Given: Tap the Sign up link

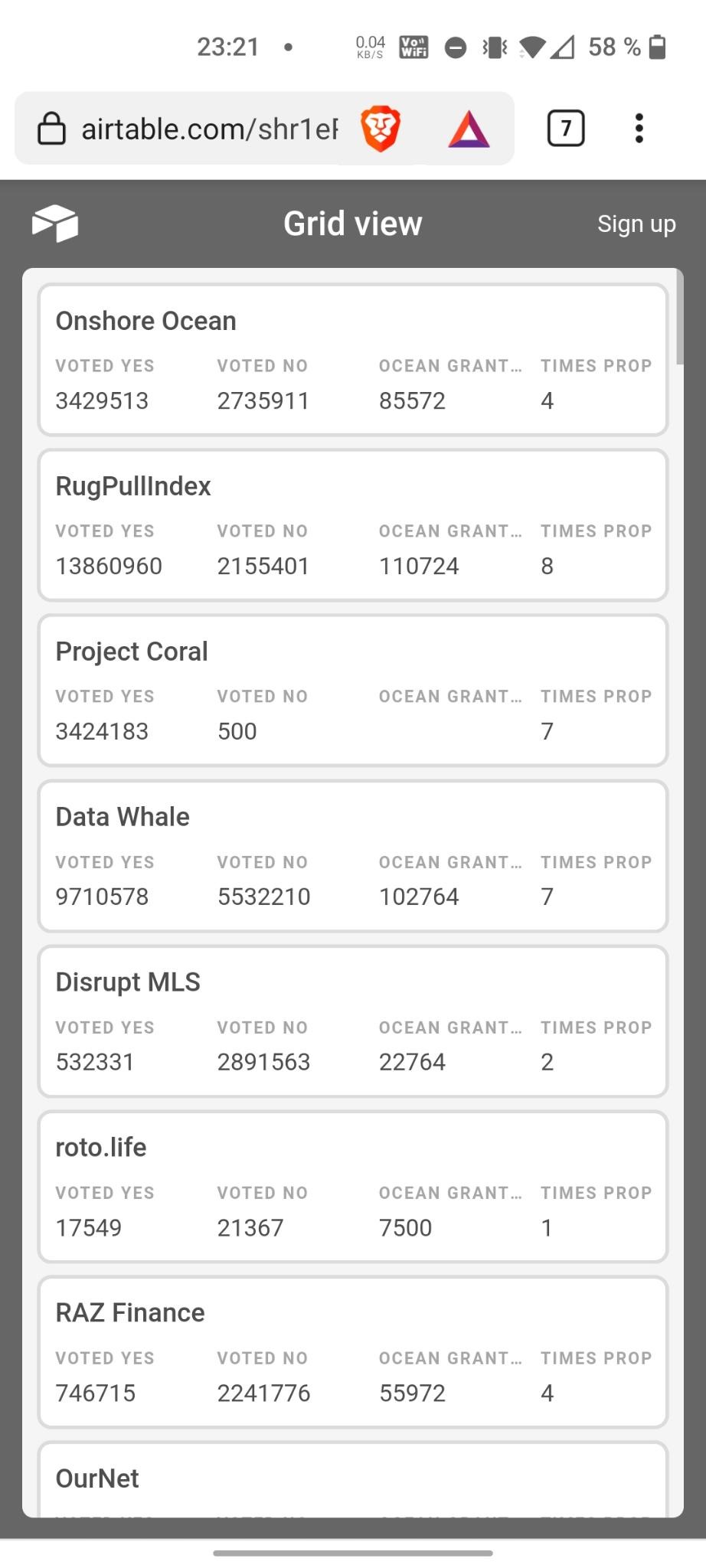Looking at the screenshot, I should tap(636, 224).
